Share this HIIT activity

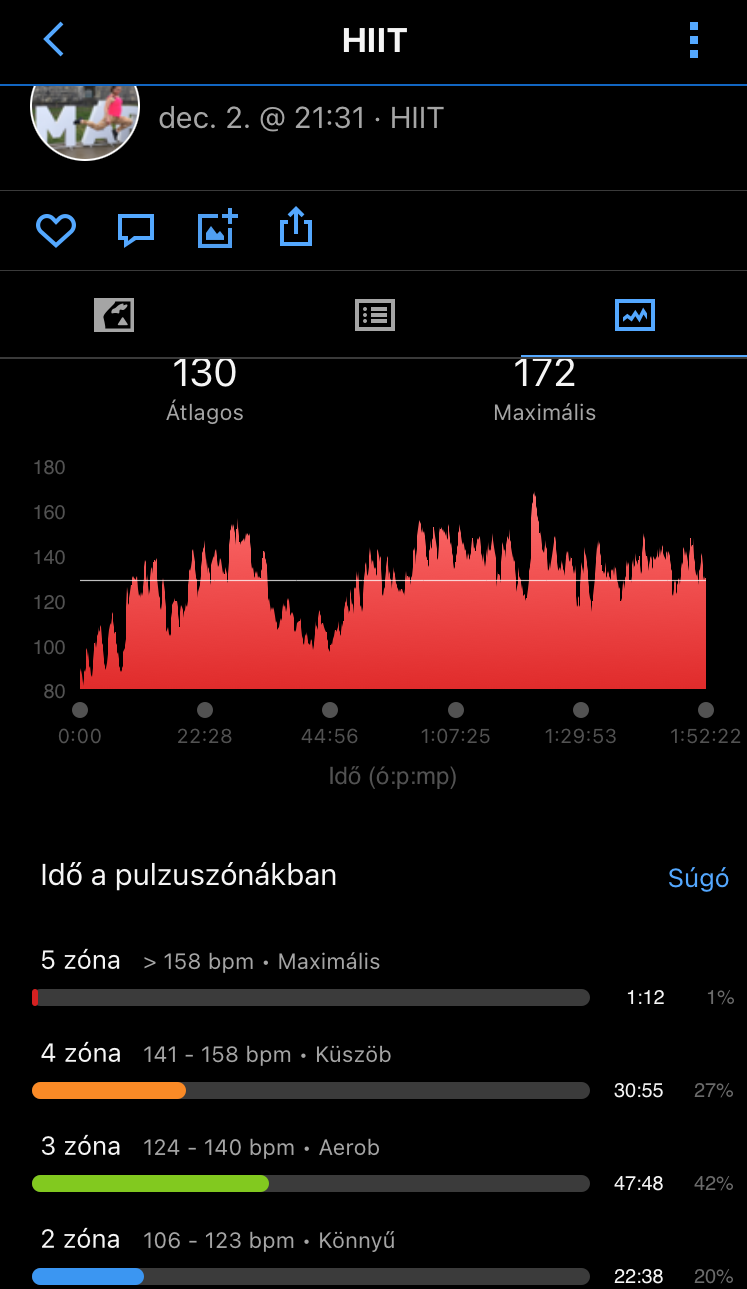pyautogui.click(x=296, y=229)
